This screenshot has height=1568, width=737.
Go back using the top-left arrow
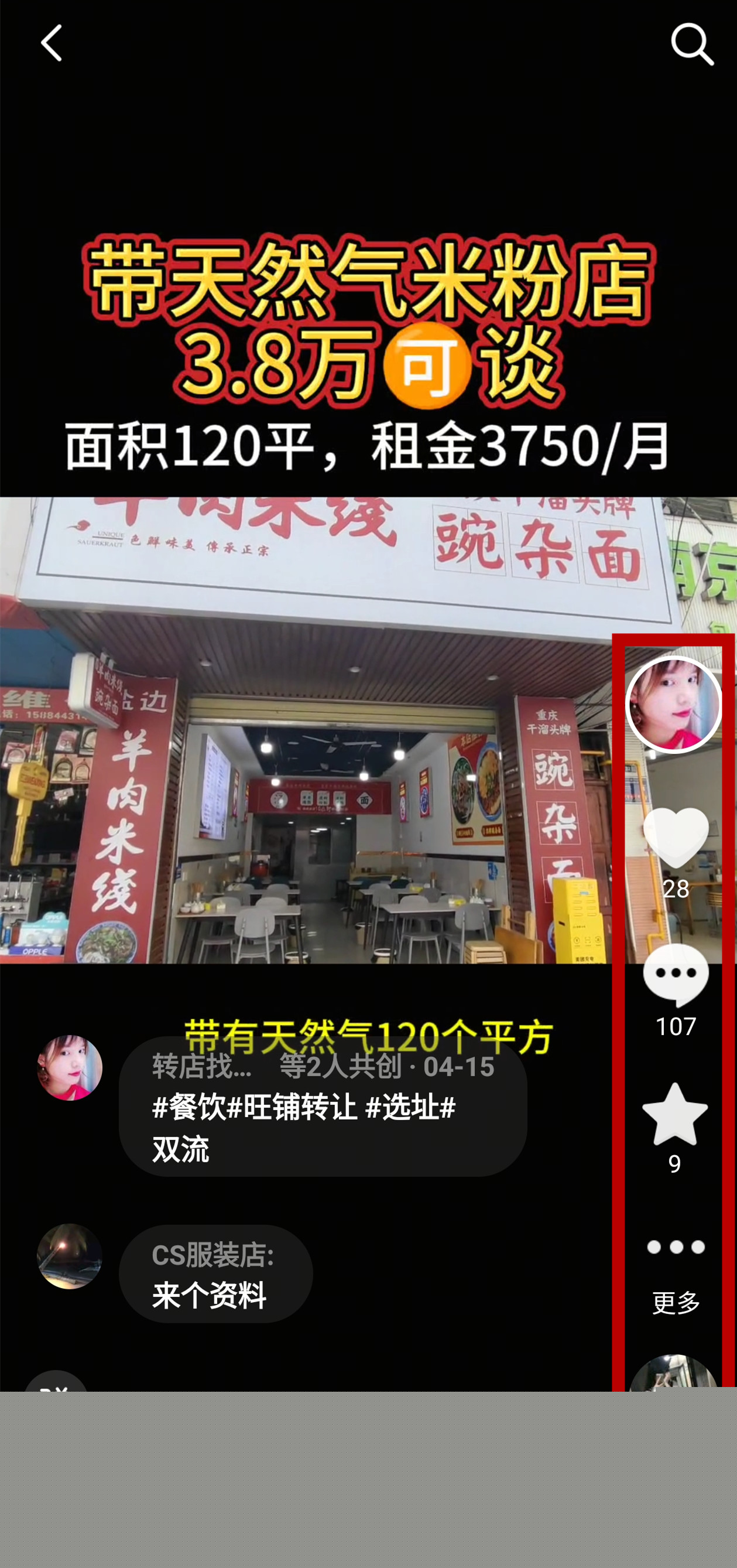(x=52, y=44)
